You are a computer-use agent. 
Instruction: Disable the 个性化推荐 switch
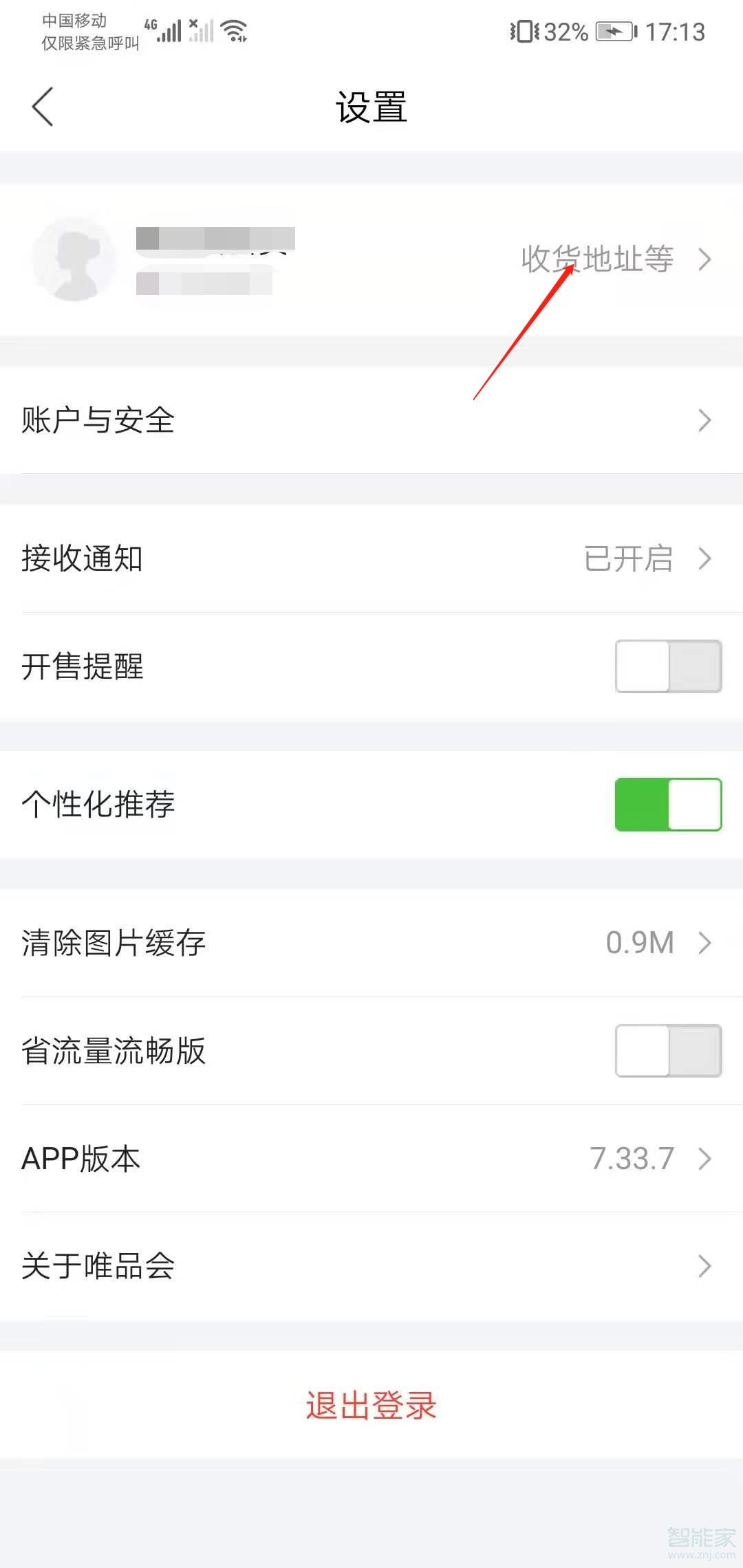point(667,805)
